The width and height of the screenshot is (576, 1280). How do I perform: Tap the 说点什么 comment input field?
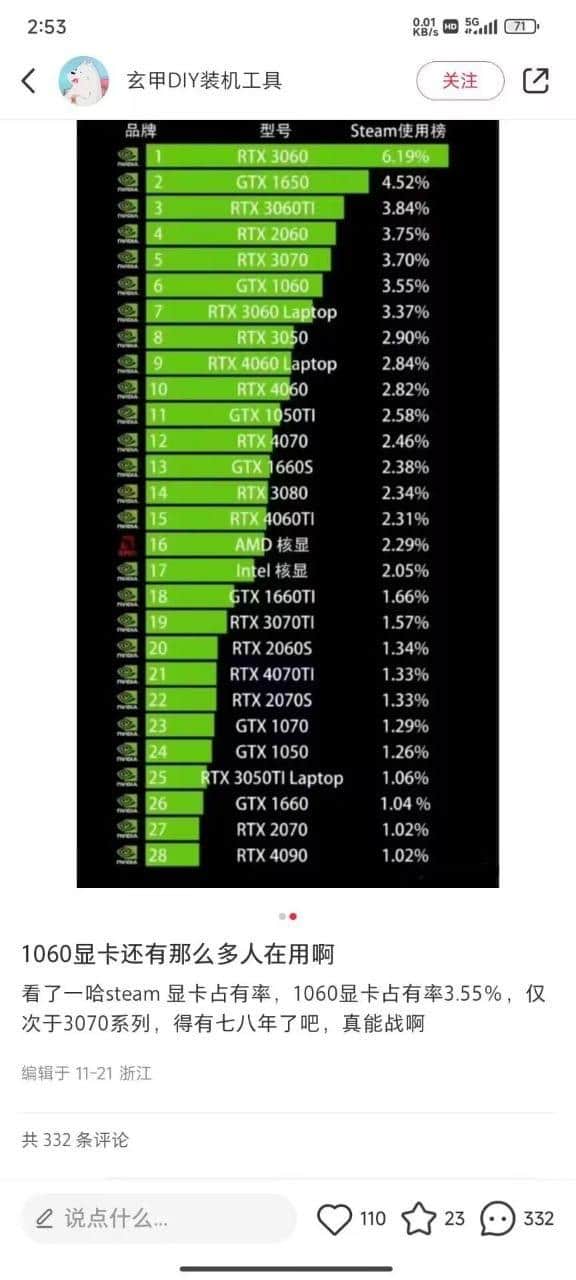pyautogui.click(x=159, y=1218)
